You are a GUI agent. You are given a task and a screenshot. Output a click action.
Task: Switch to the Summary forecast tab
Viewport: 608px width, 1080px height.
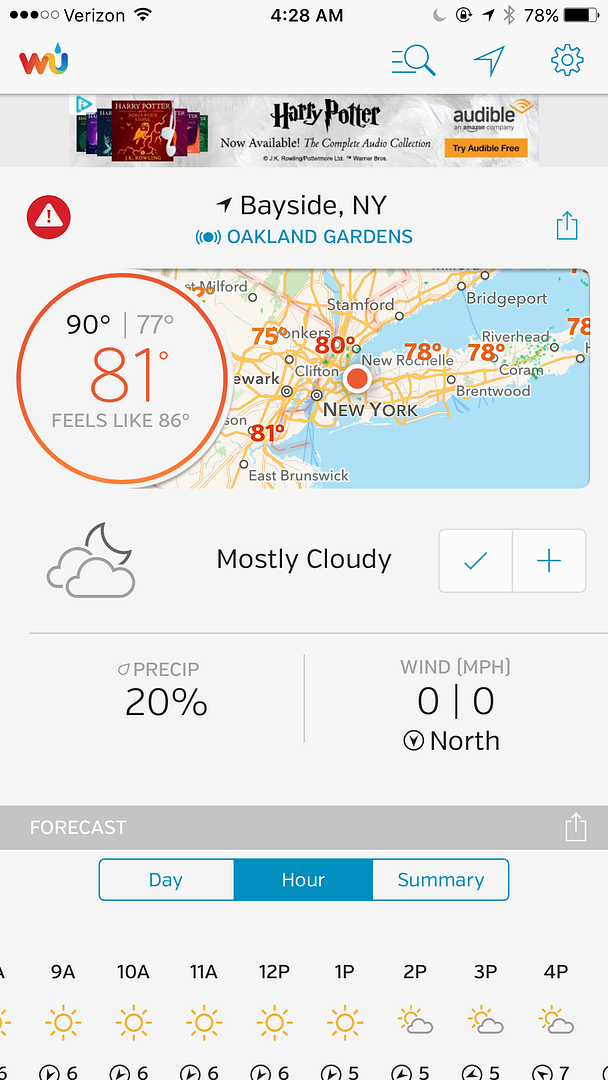[441, 880]
